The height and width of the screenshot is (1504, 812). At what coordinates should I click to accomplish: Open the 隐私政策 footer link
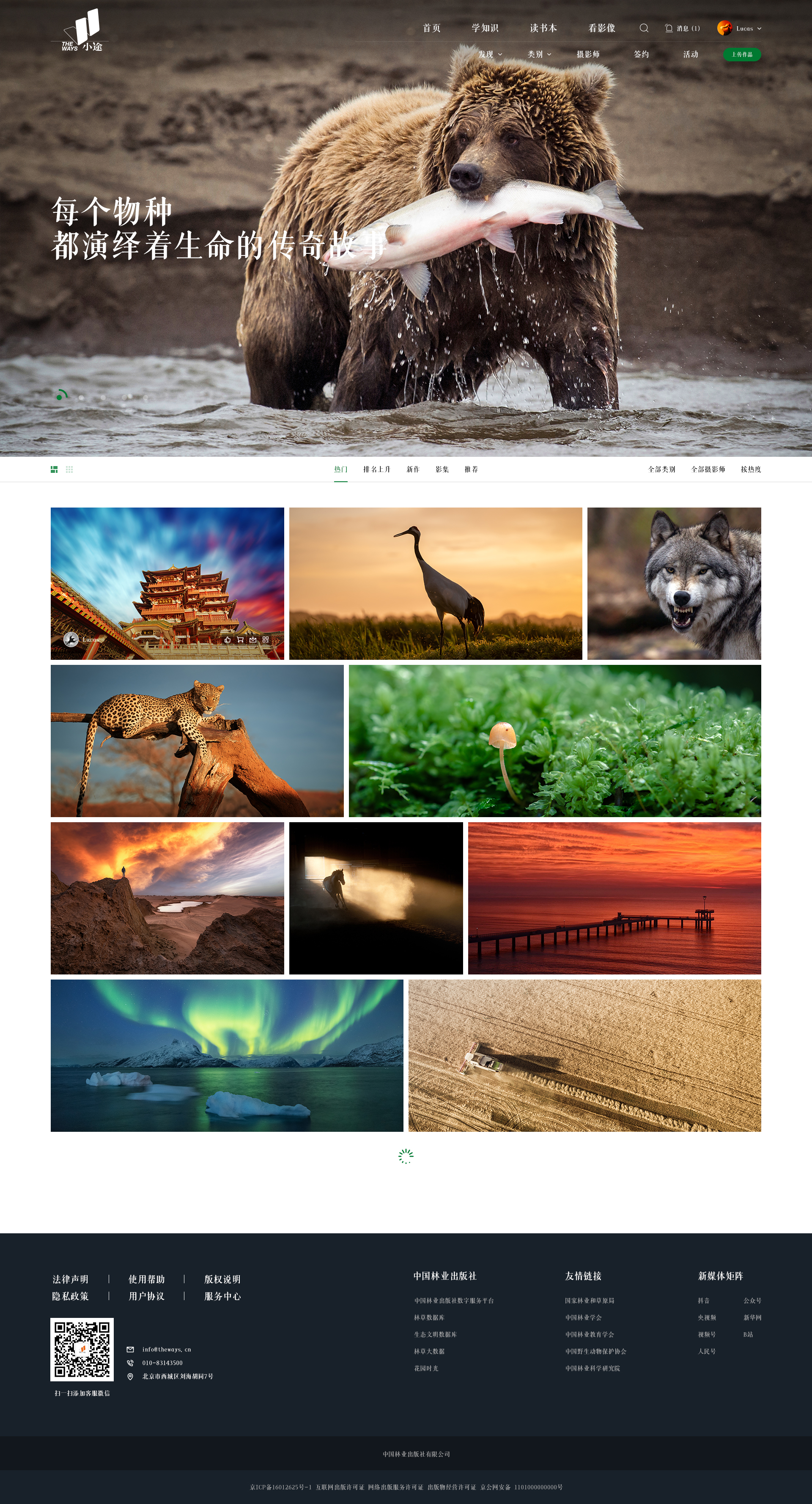pyautogui.click(x=70, y=1296)
